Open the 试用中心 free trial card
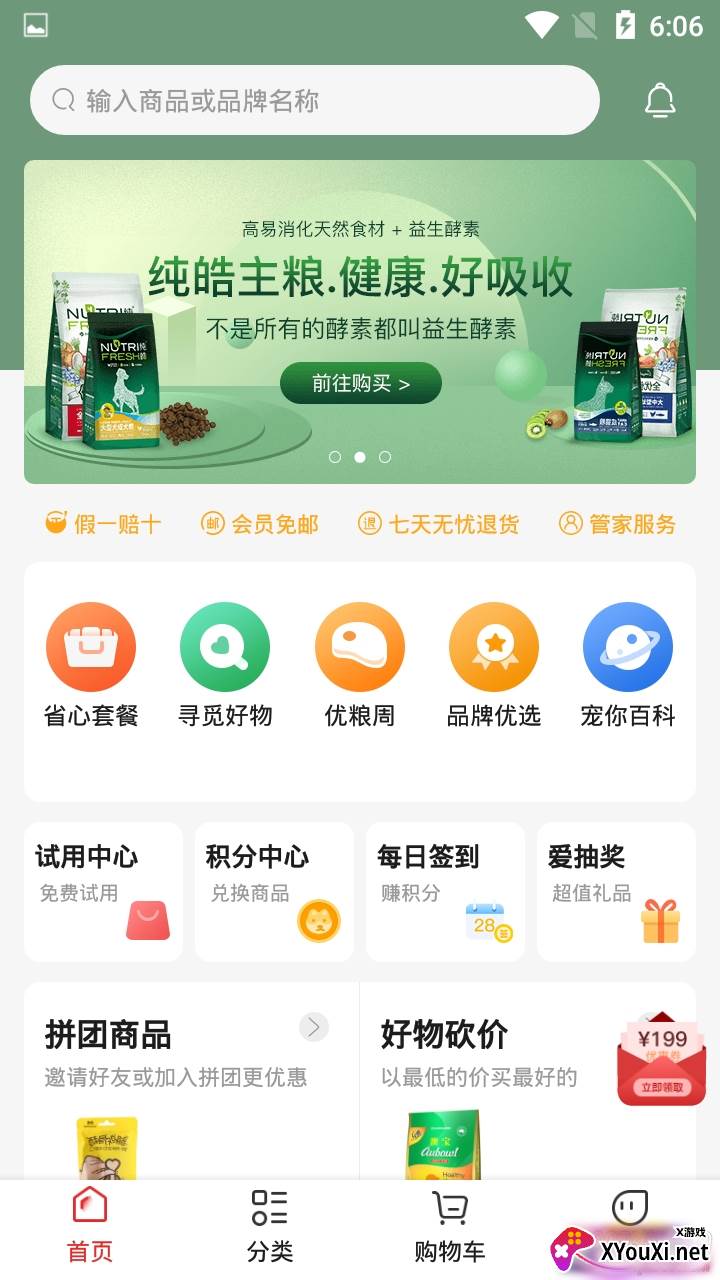 click(x=104, y=891)
